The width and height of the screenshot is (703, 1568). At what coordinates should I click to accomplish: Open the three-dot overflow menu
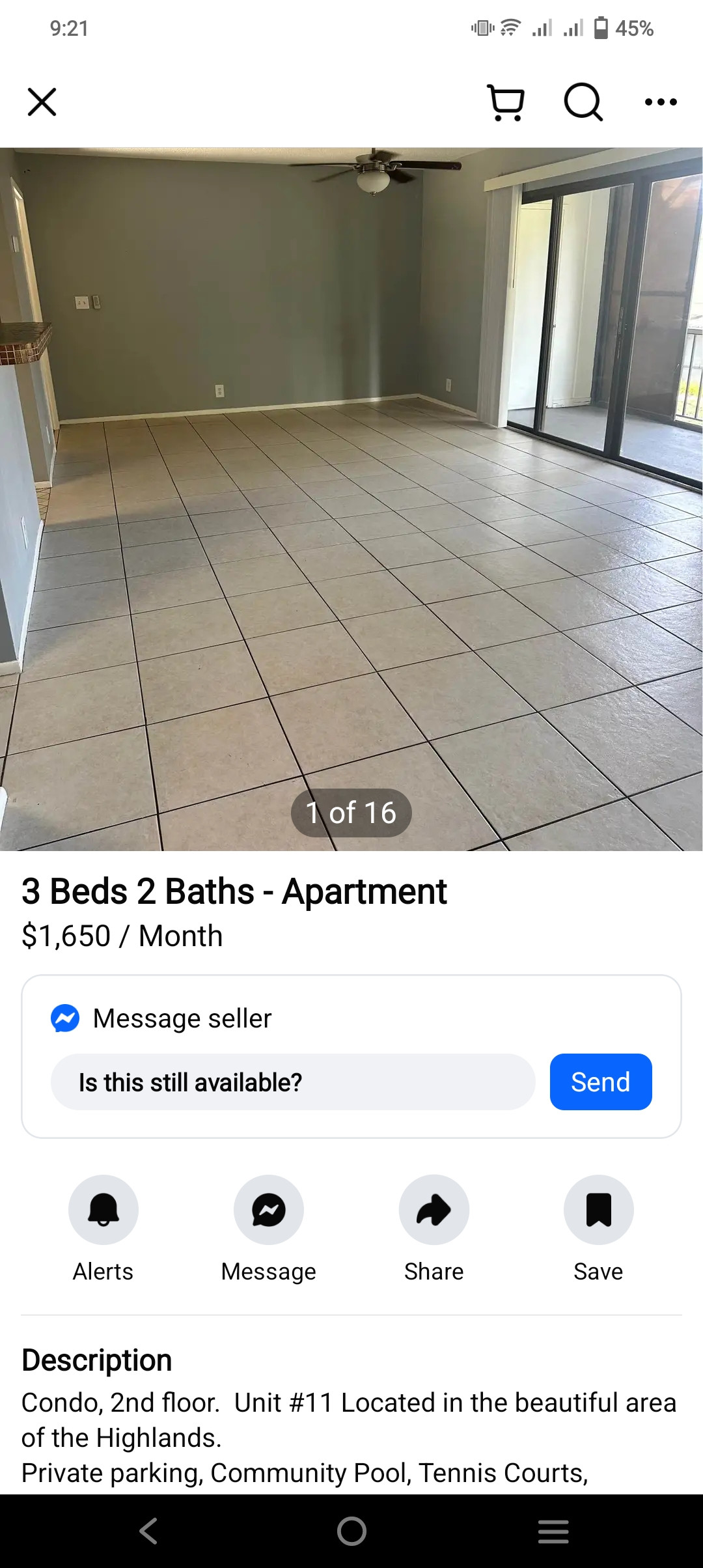click(x=660, y=102)
